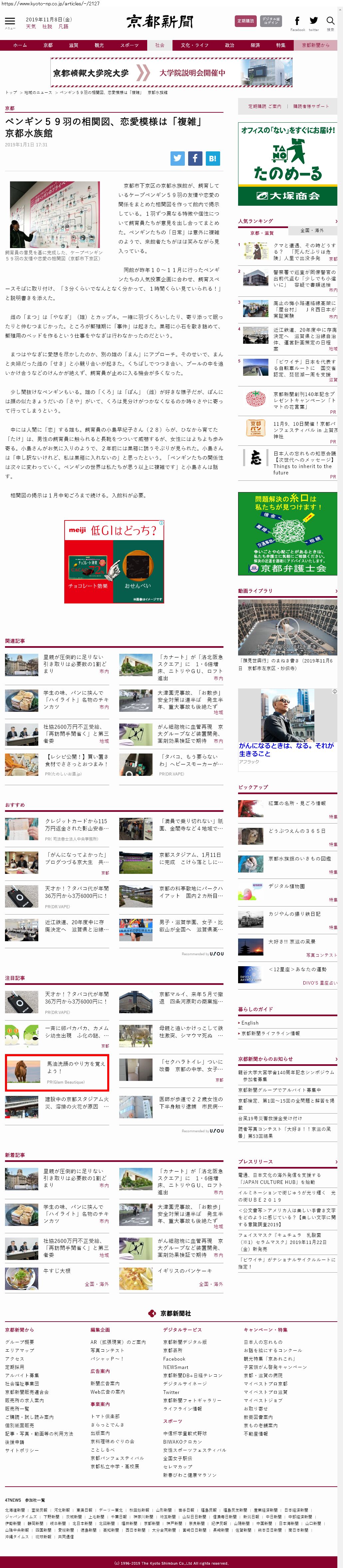Select the 文化・ライフ nav tab
The width and height of the screenshot is (343, 1568).
[x=194, y=45]
